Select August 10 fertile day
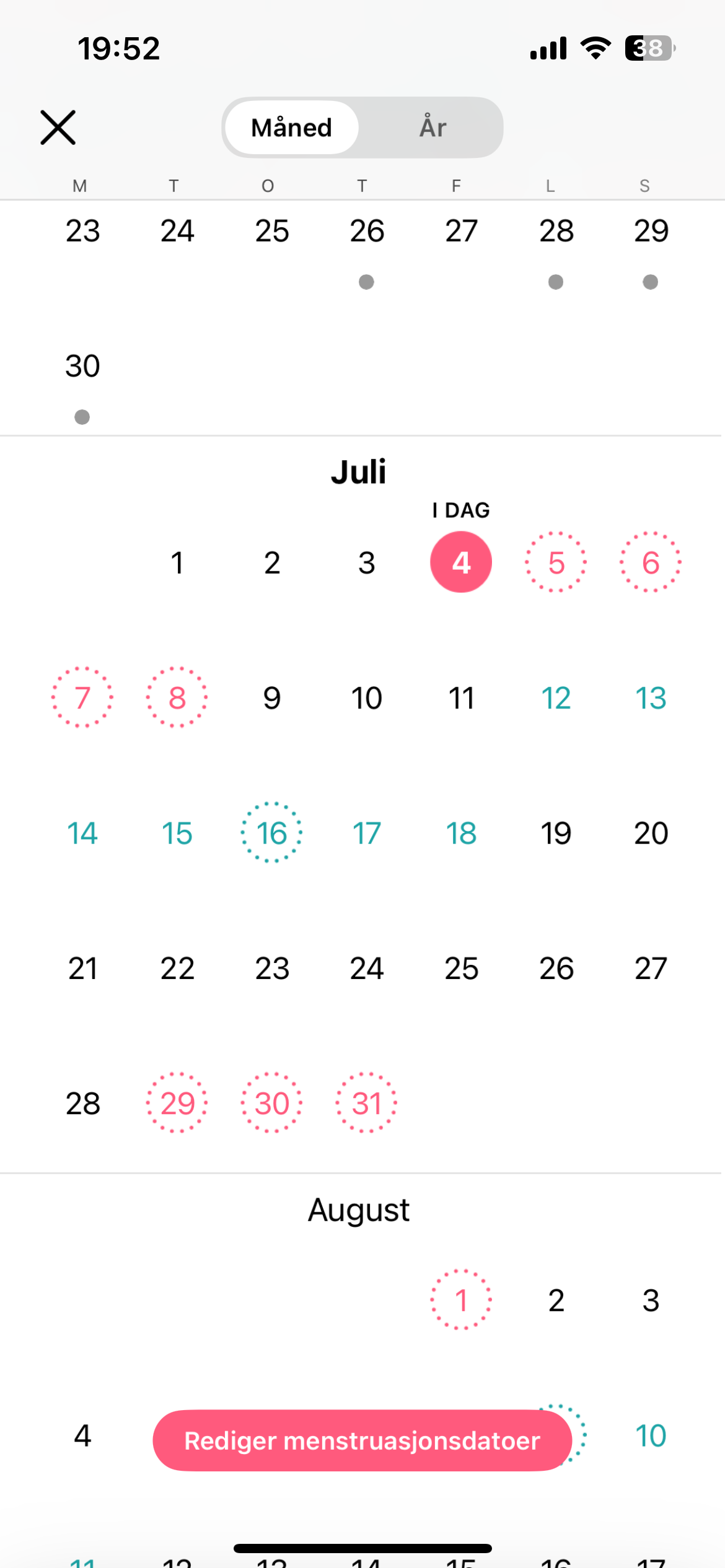 pos(651,1435)
